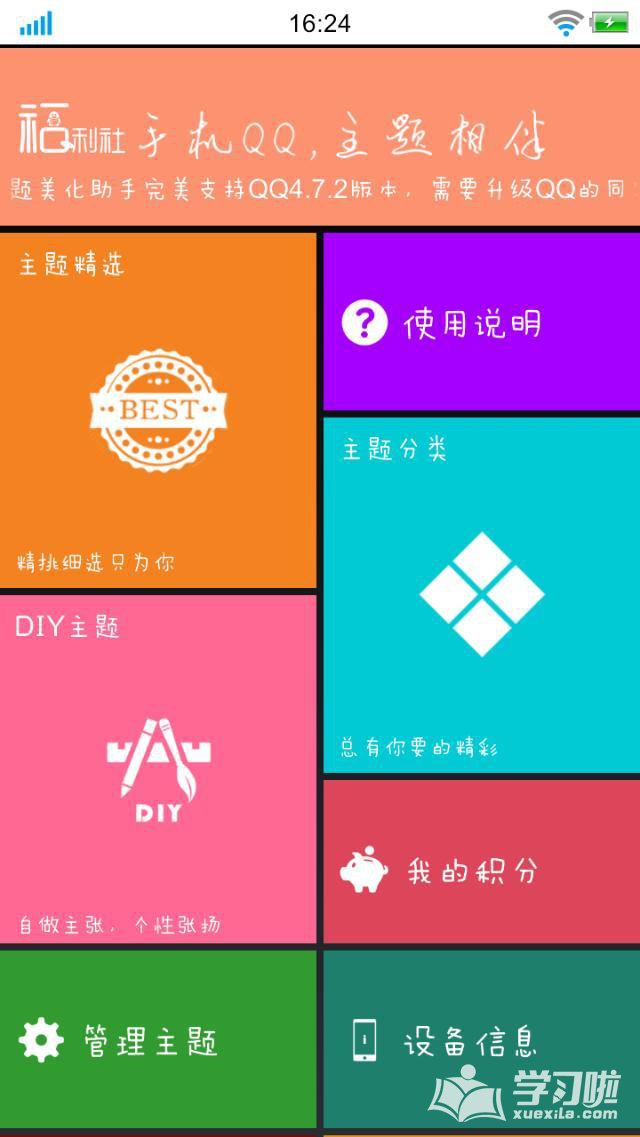Open the DIY主题 tile
Viewport: 640px width, 1137px height.
click(x=158, y=768)
